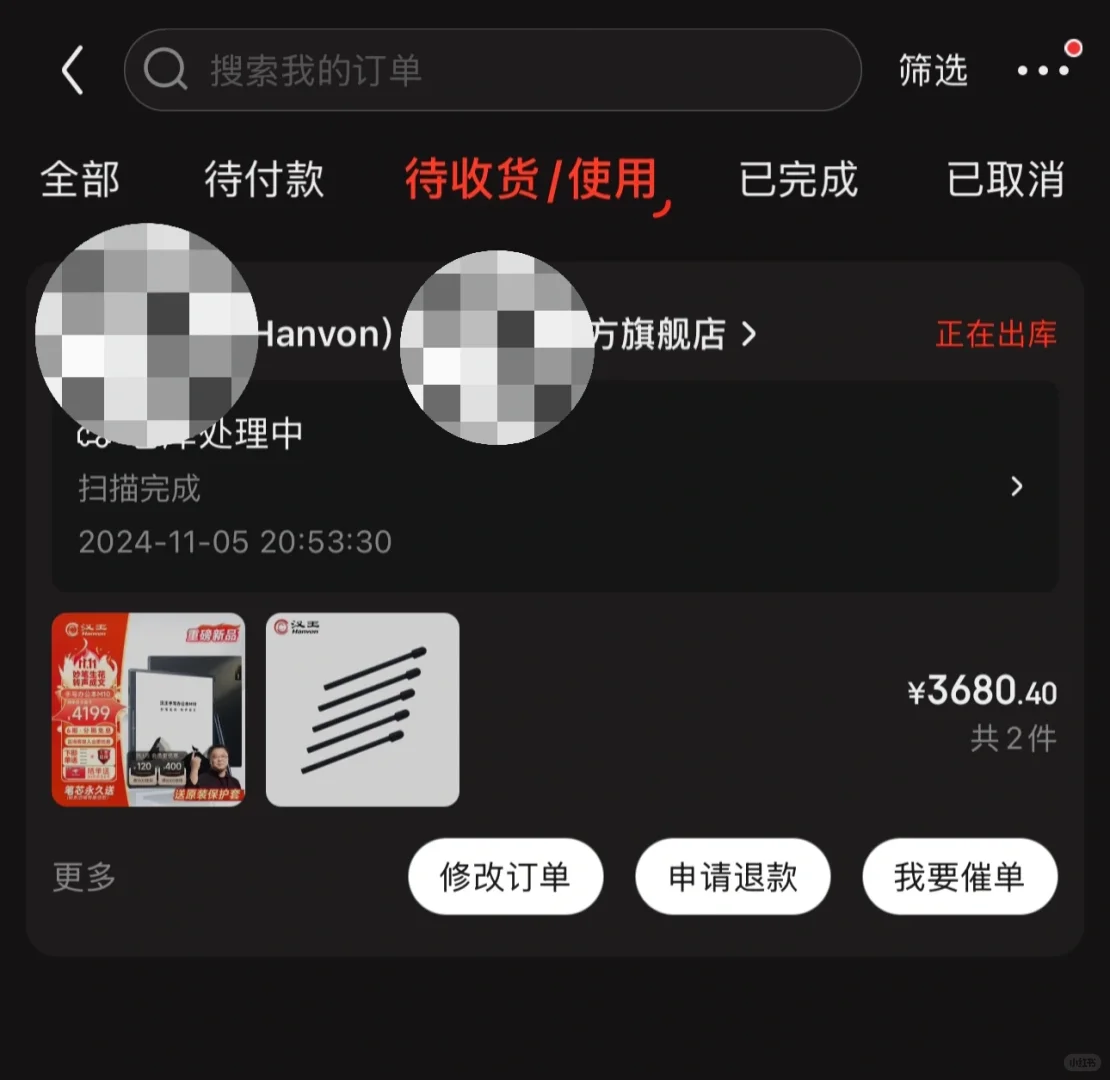The height and width of the screenshot is (1080, 1110).
Task: Go back using the top-left arrow
Action: click(x=72, y=72)
